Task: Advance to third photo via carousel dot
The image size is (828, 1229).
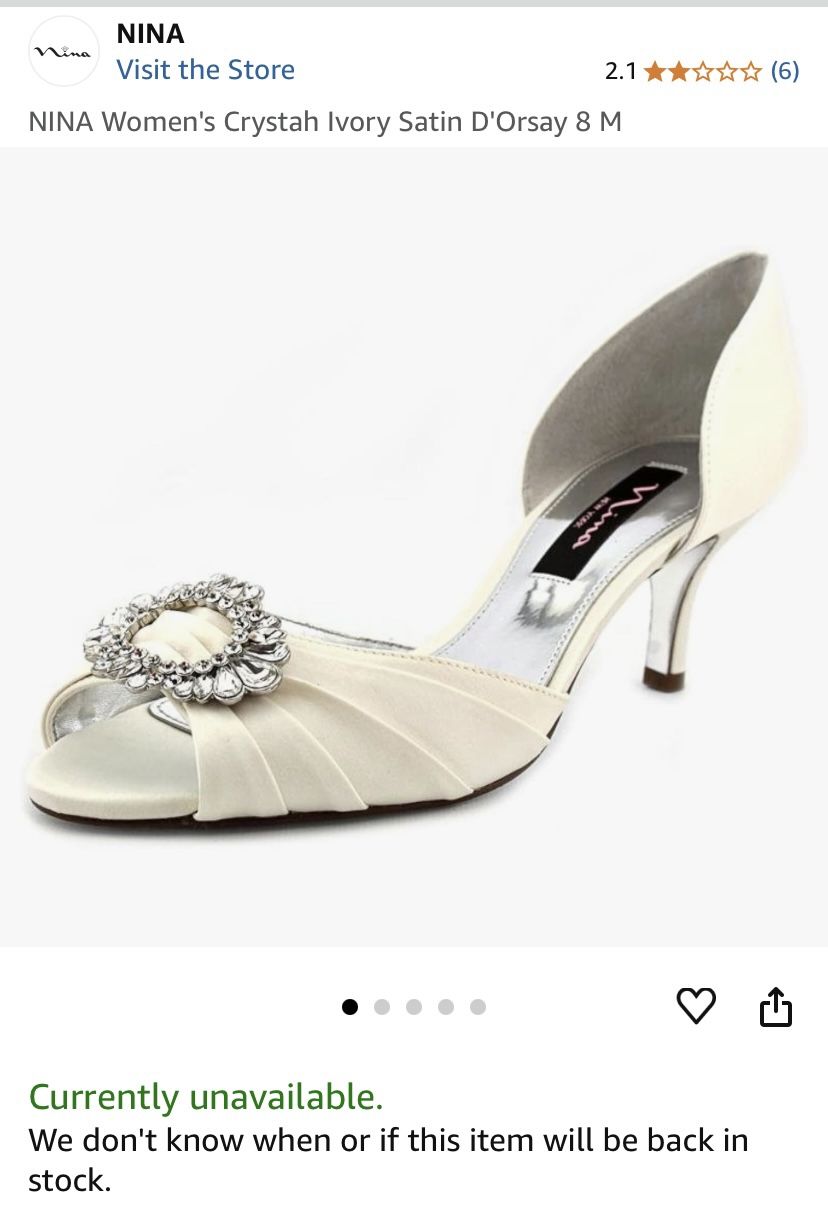Action: tap(413, 1008)
